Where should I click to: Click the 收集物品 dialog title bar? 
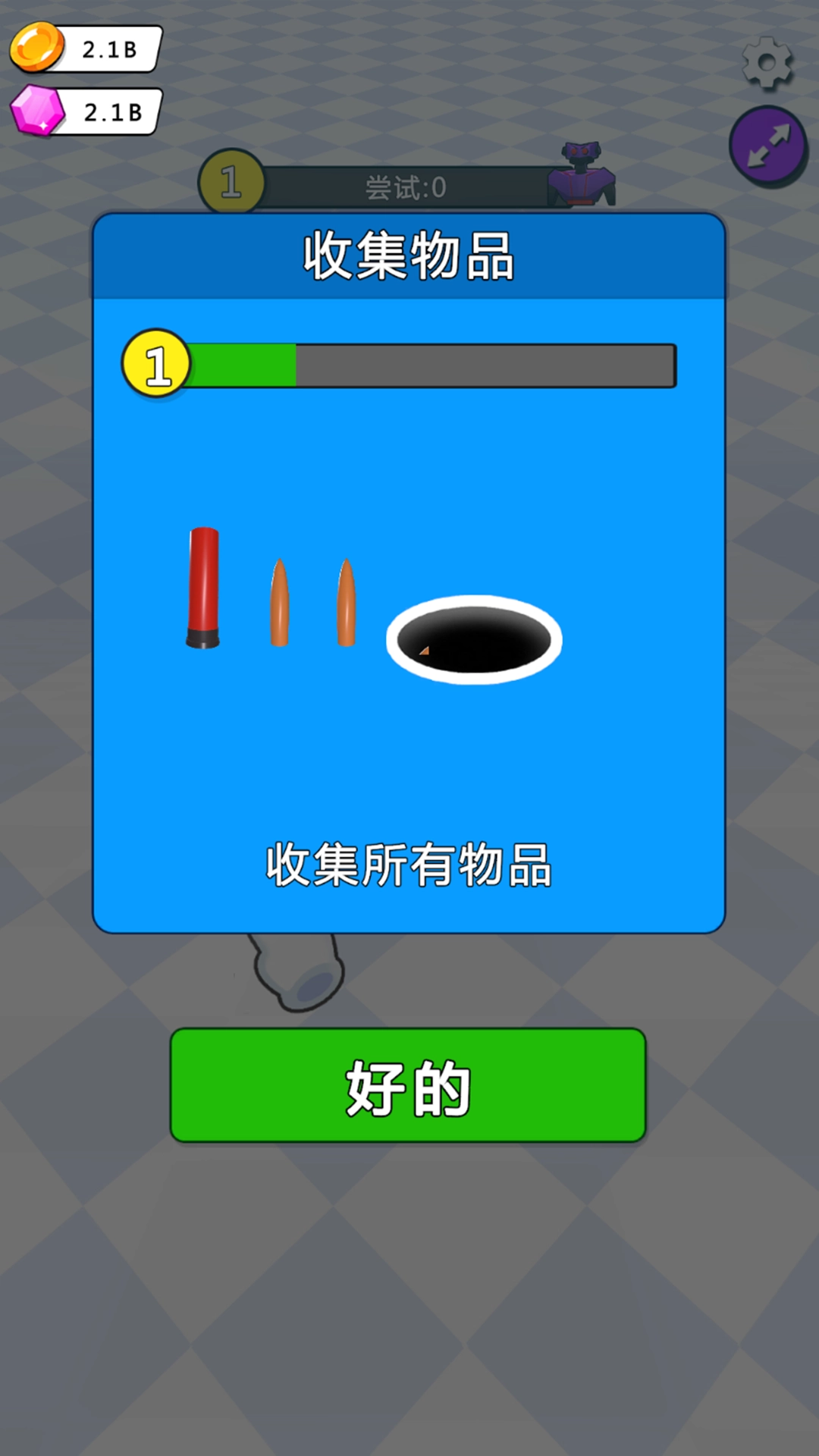(409, 256)
